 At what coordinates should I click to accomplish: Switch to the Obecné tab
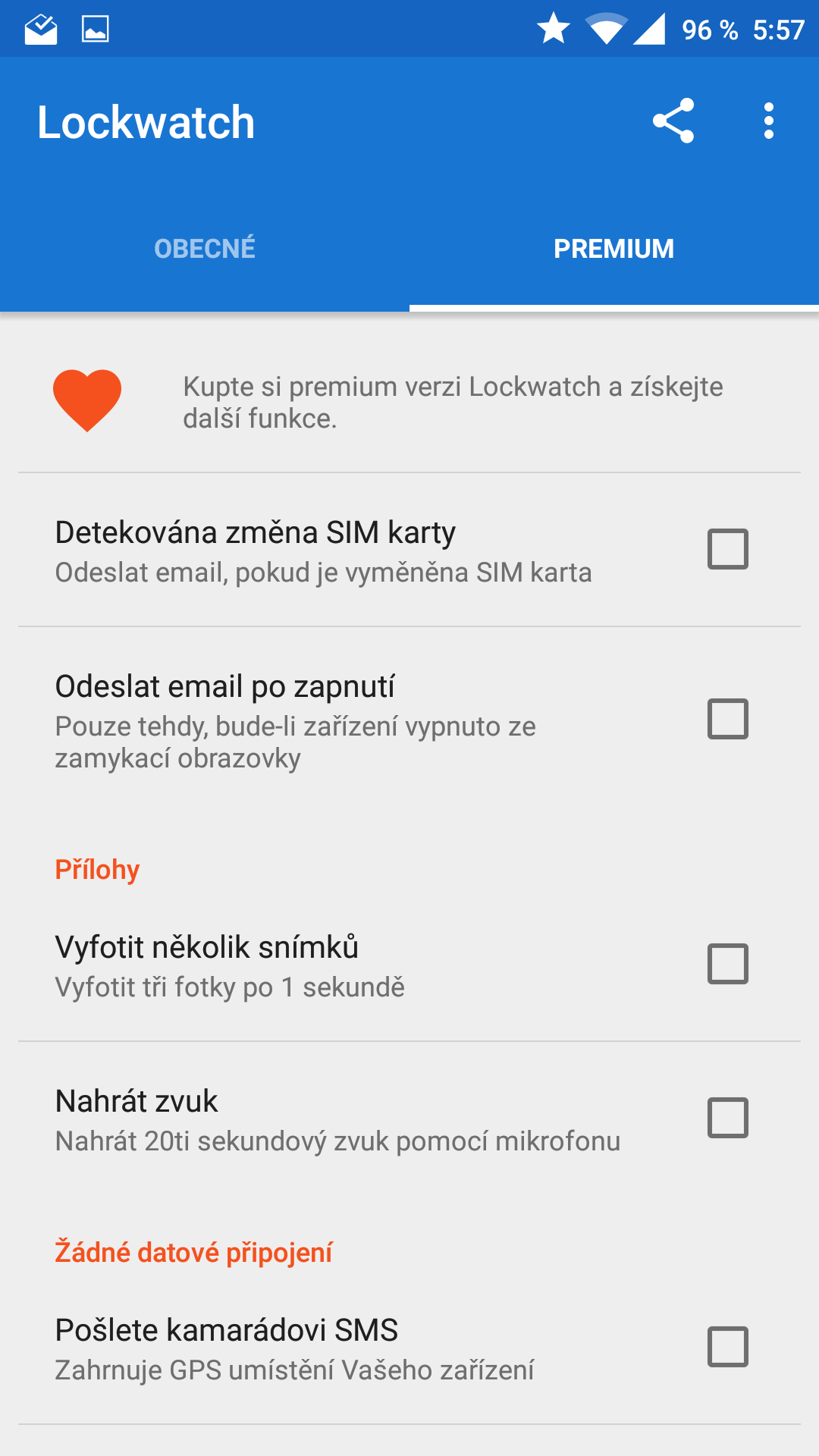[x=205, y=249]
